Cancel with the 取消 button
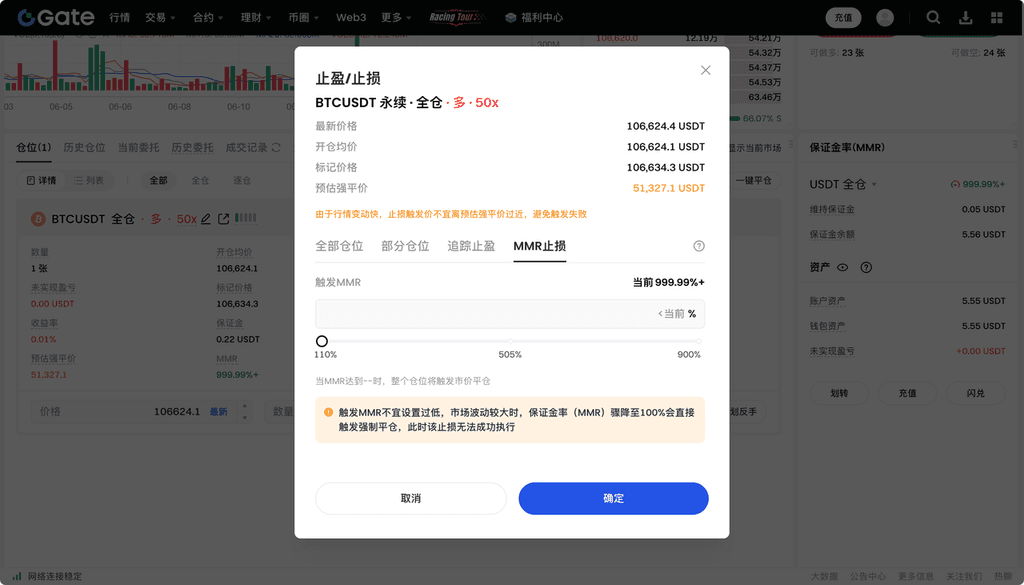Viewport: 1024px width, 585px height. point(410,498)
